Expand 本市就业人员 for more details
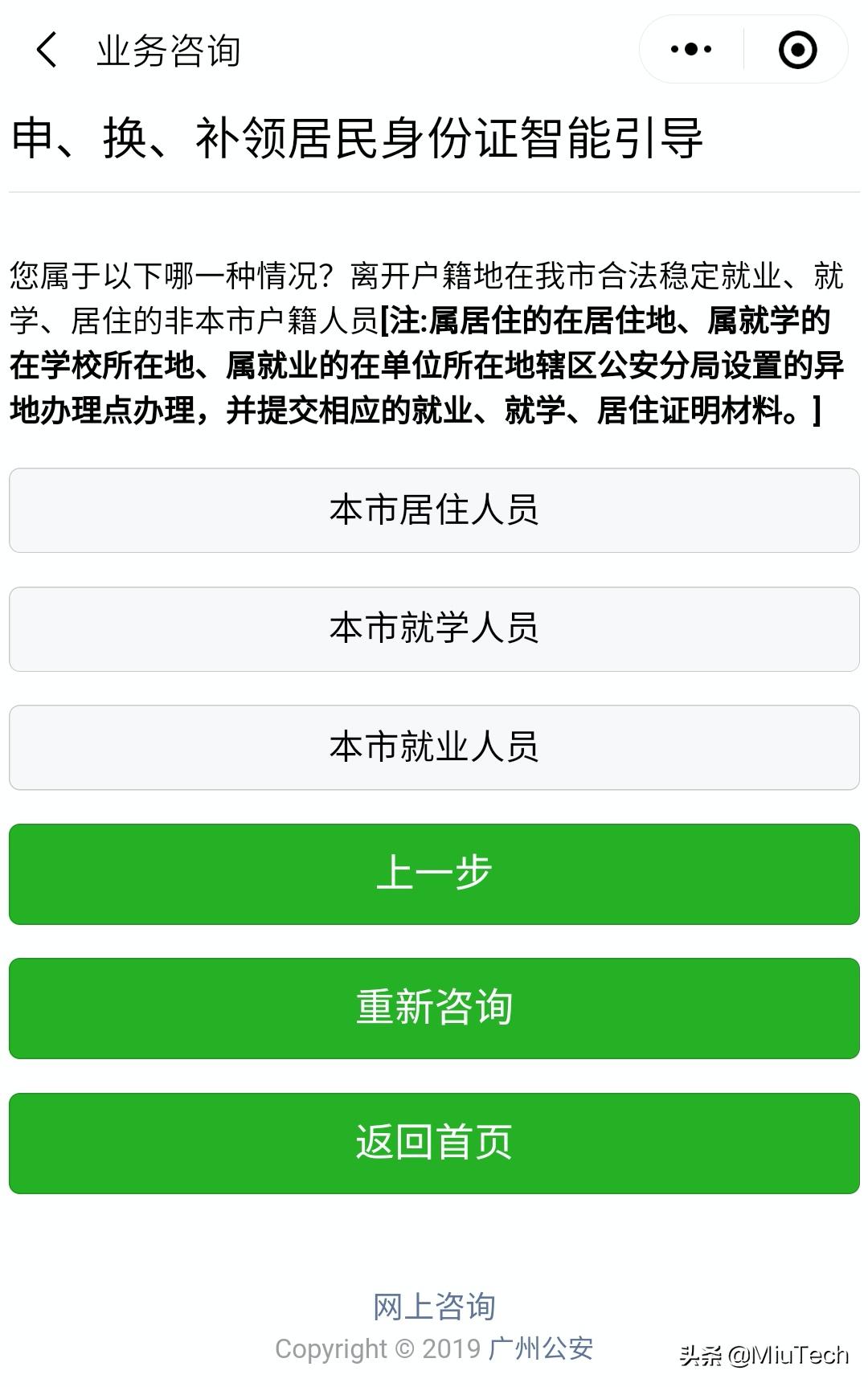Image resolution: width=868 pixels, height=1387 pixels. [434, 747]
